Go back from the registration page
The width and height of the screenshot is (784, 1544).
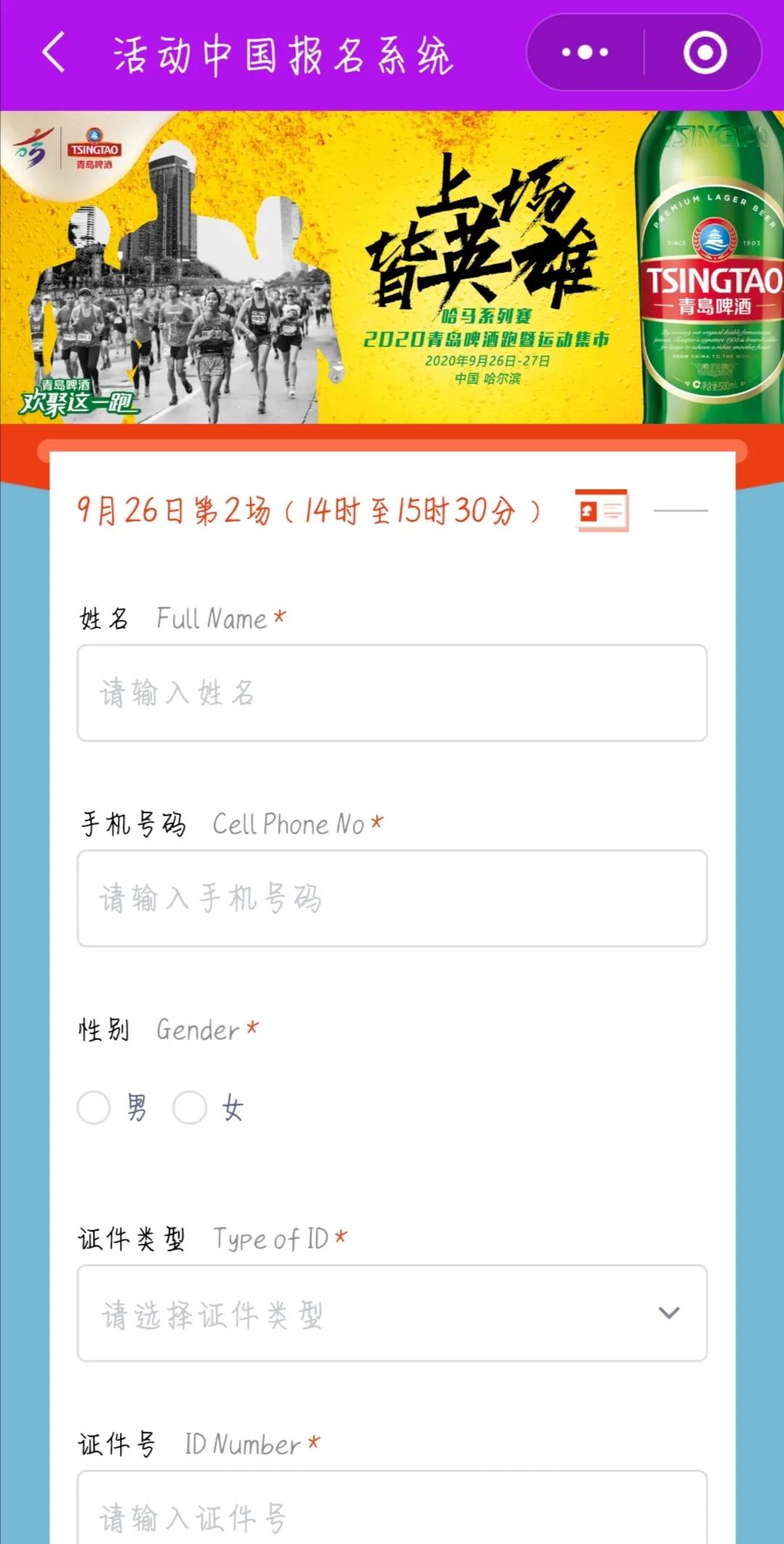54,53
